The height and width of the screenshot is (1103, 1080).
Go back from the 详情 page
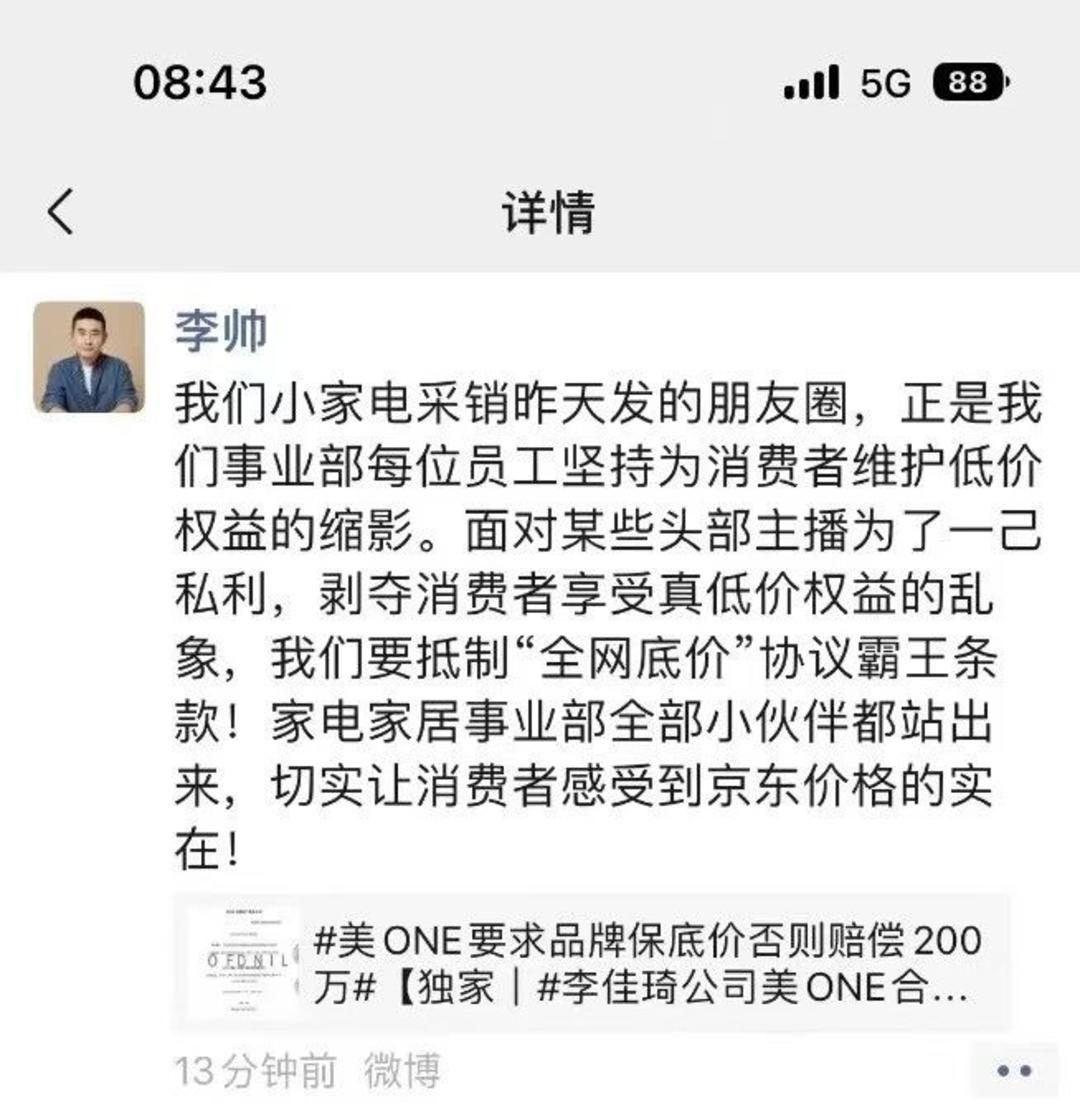[61, 211]
